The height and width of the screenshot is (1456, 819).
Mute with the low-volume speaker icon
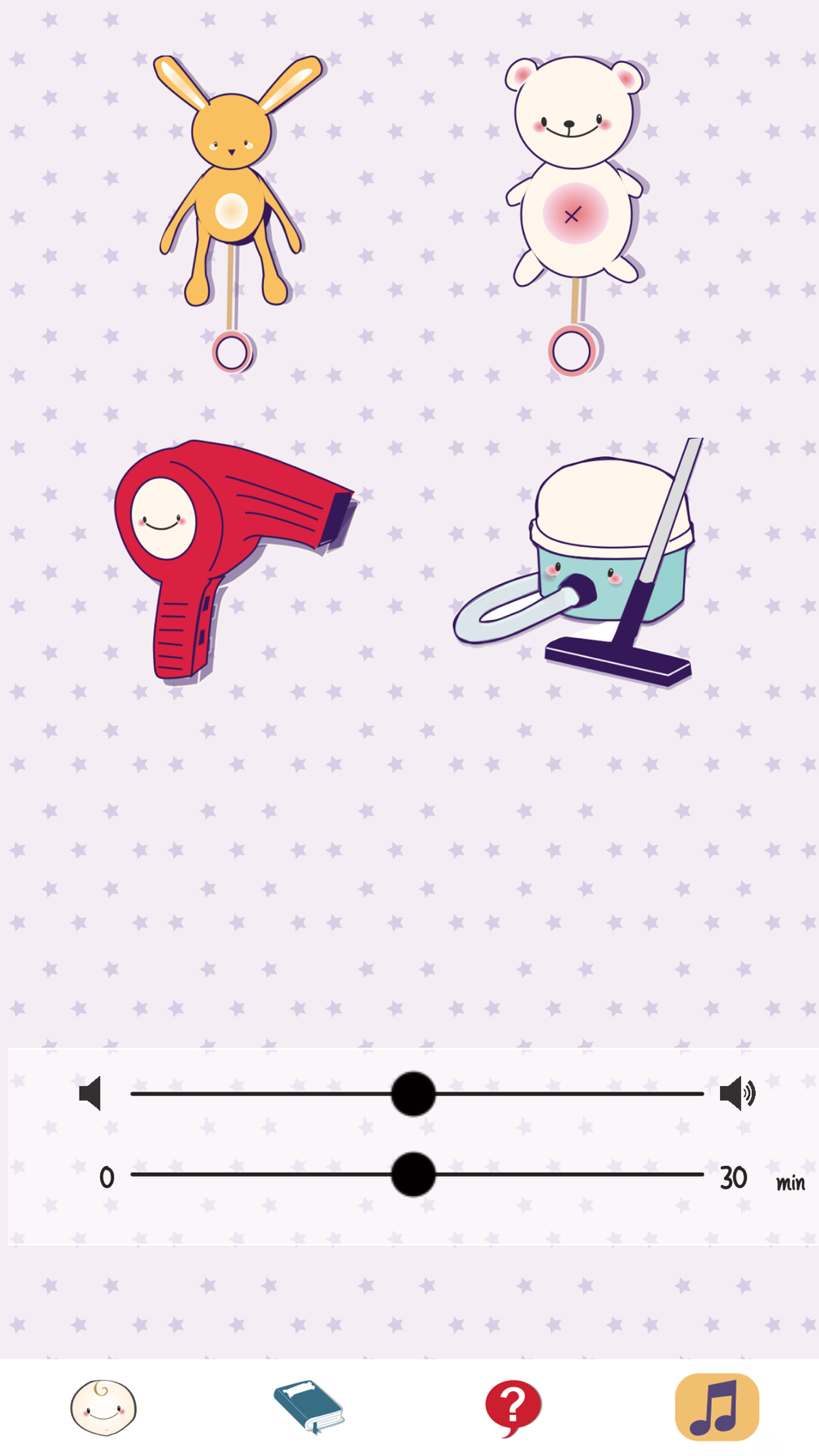(90, 1093)
